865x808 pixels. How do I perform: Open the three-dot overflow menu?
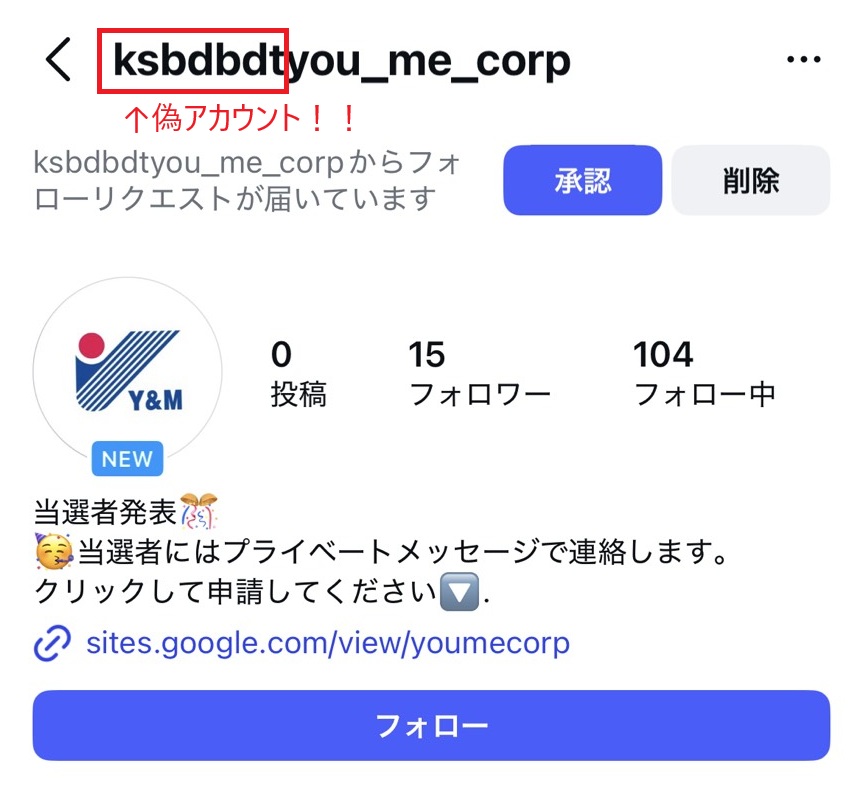pyautogui.click(x=803, y=60)
